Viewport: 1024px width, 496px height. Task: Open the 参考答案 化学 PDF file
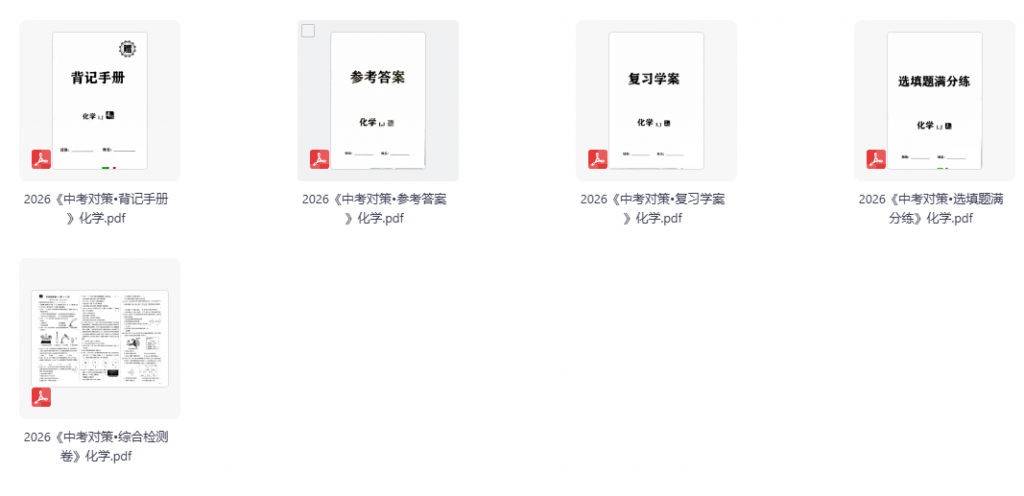378,100
